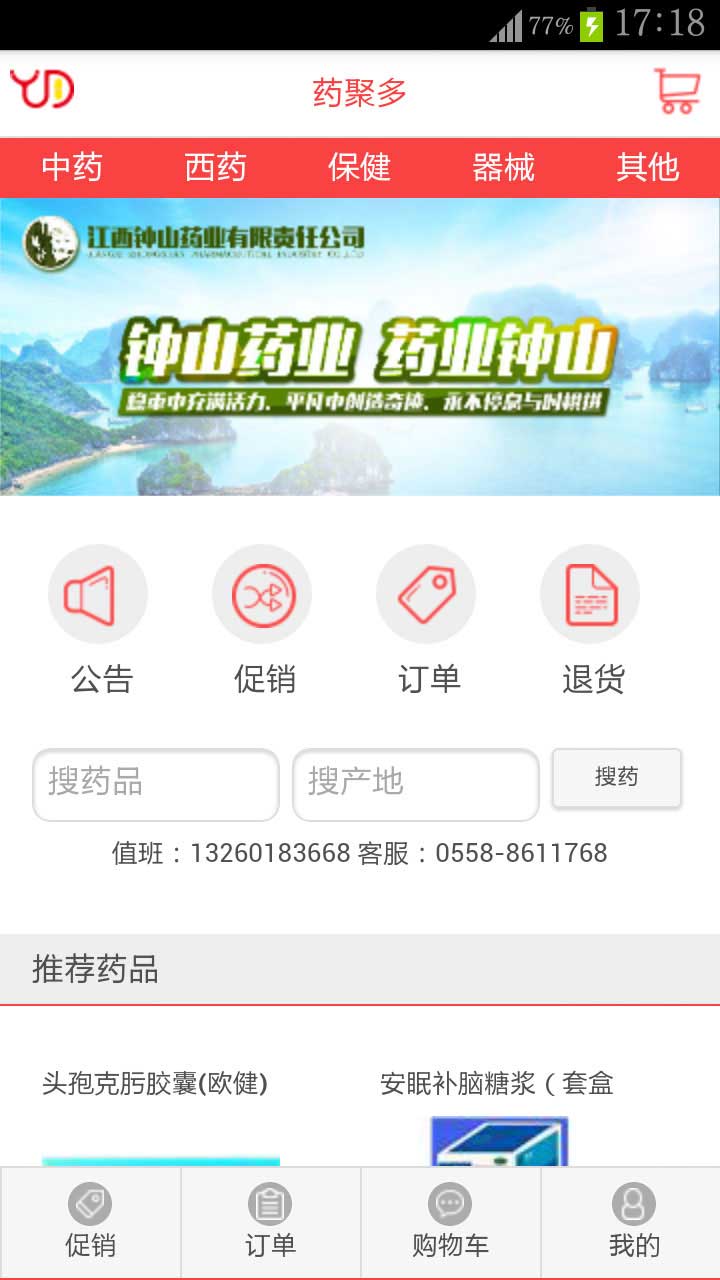Switch to the 西药 category tab
Screen dimensions: 720x1280
click(x=215, y=167)
